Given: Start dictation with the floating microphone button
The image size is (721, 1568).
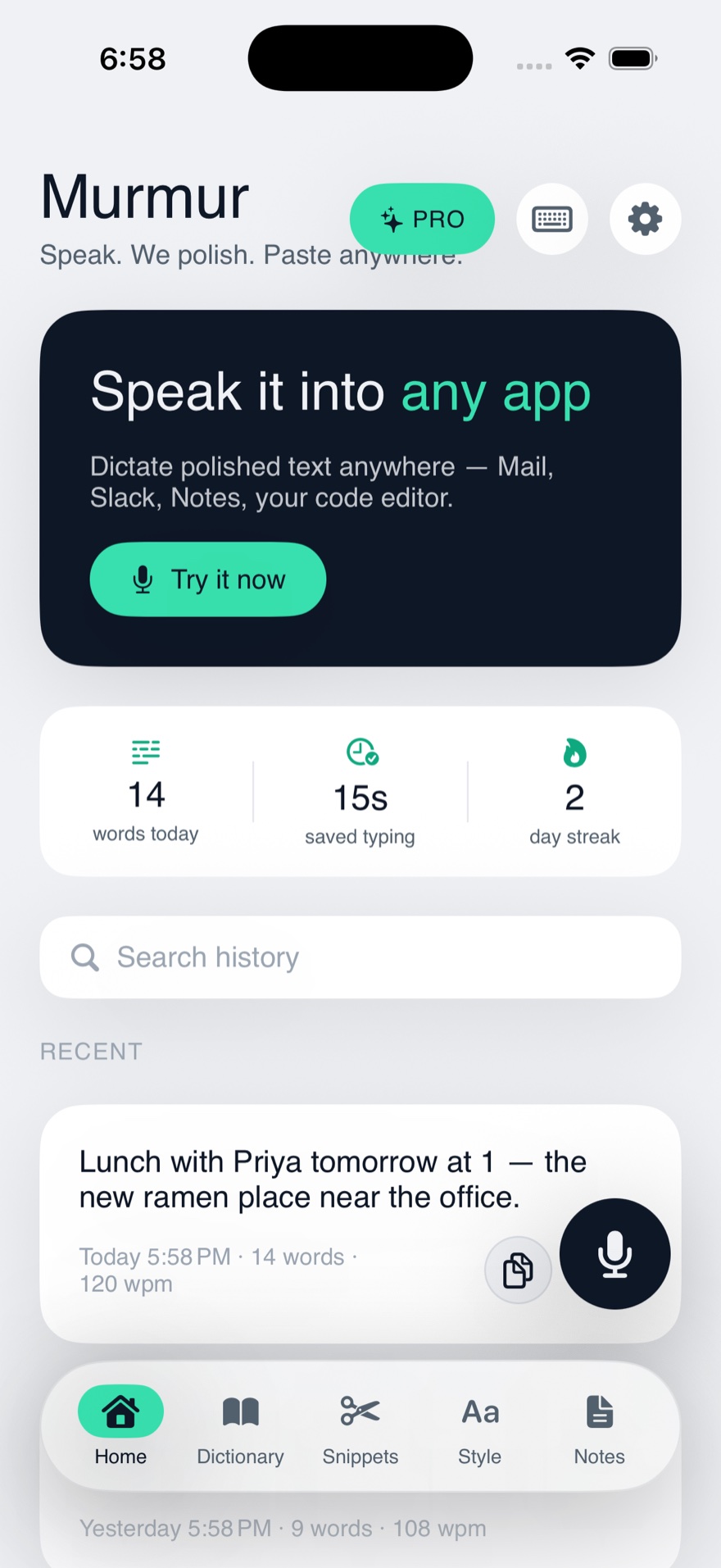Looking at the screenshot, I should (615, 1254).
